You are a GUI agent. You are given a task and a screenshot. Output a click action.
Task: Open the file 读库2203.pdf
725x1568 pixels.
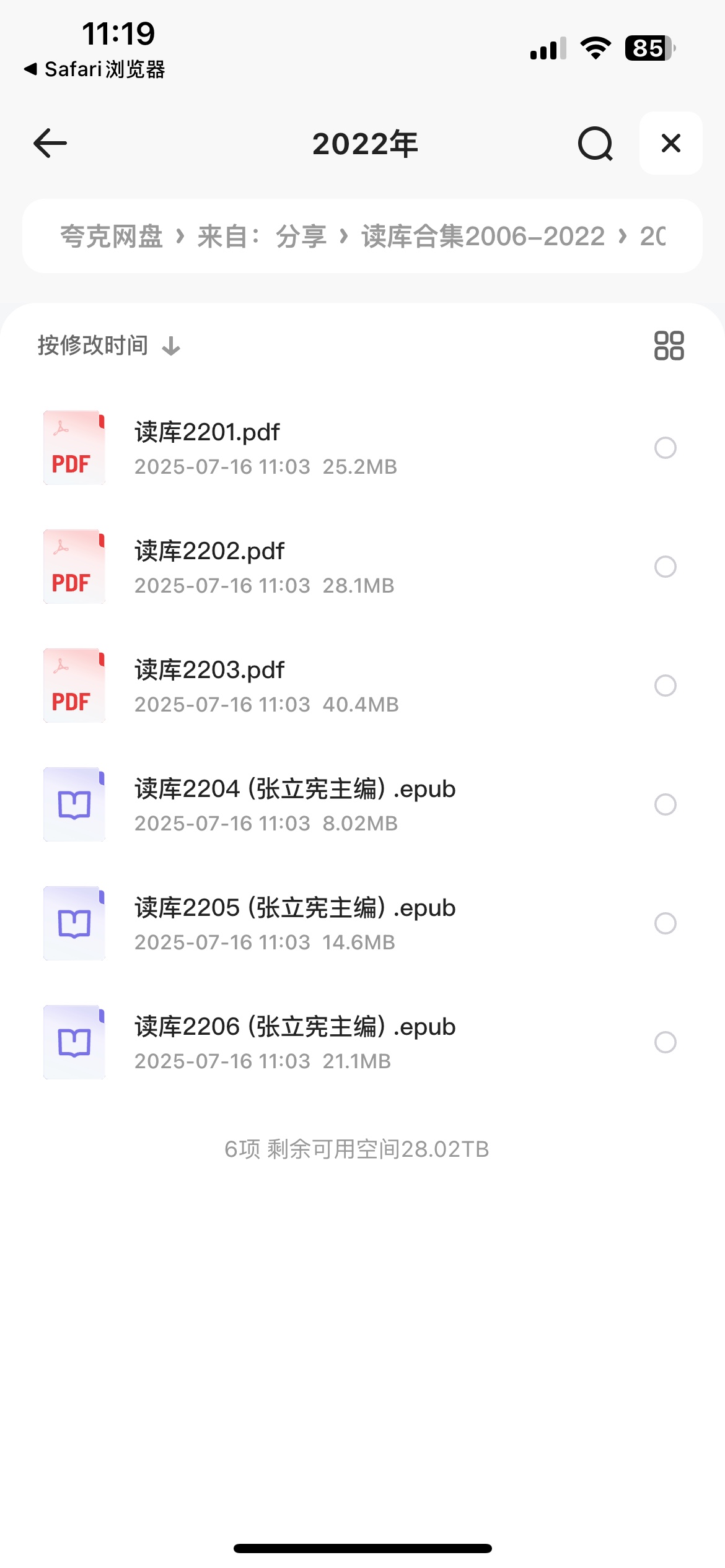pyautogui.click(x=209, y=670)
